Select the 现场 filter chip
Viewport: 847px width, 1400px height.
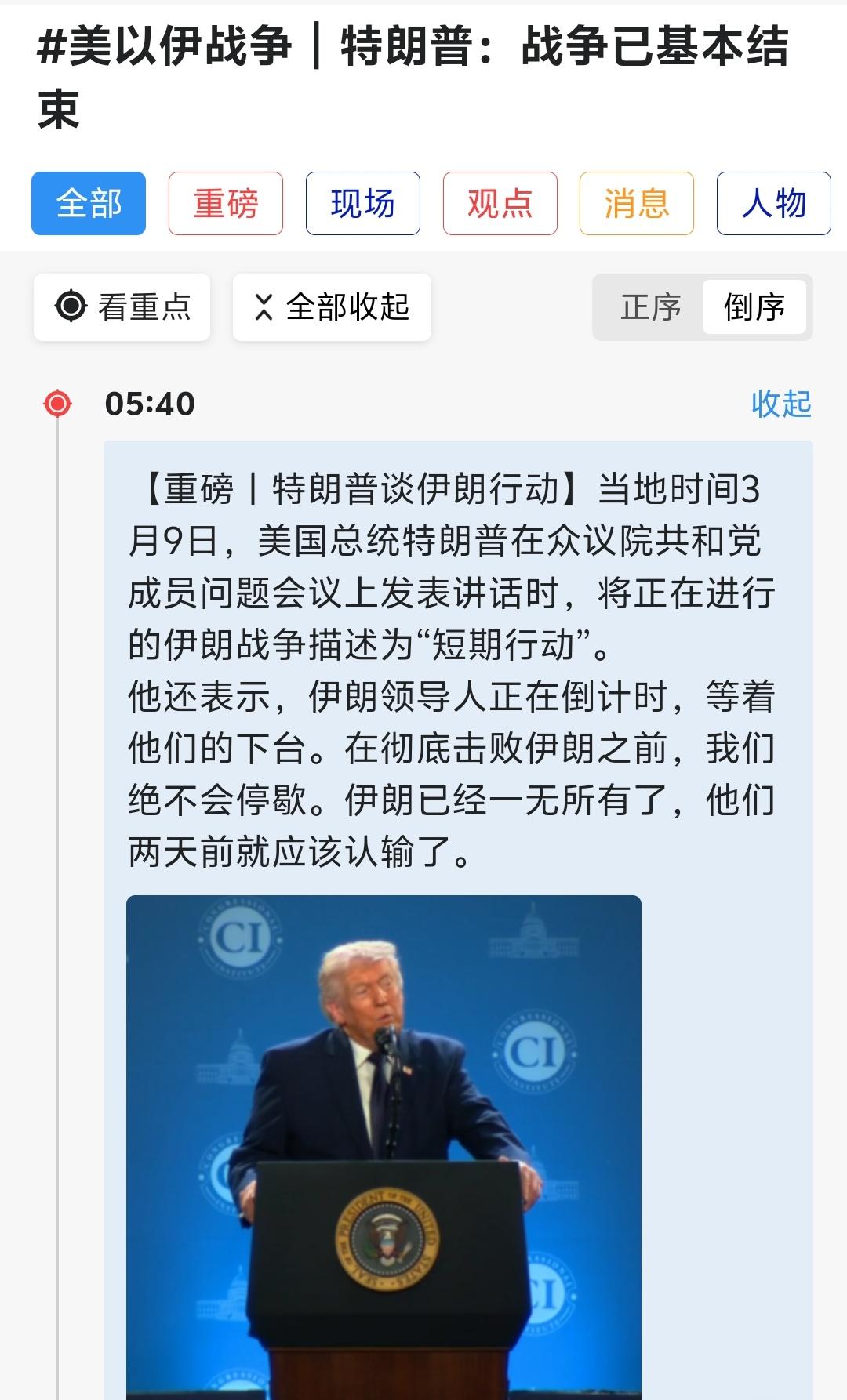362,202
